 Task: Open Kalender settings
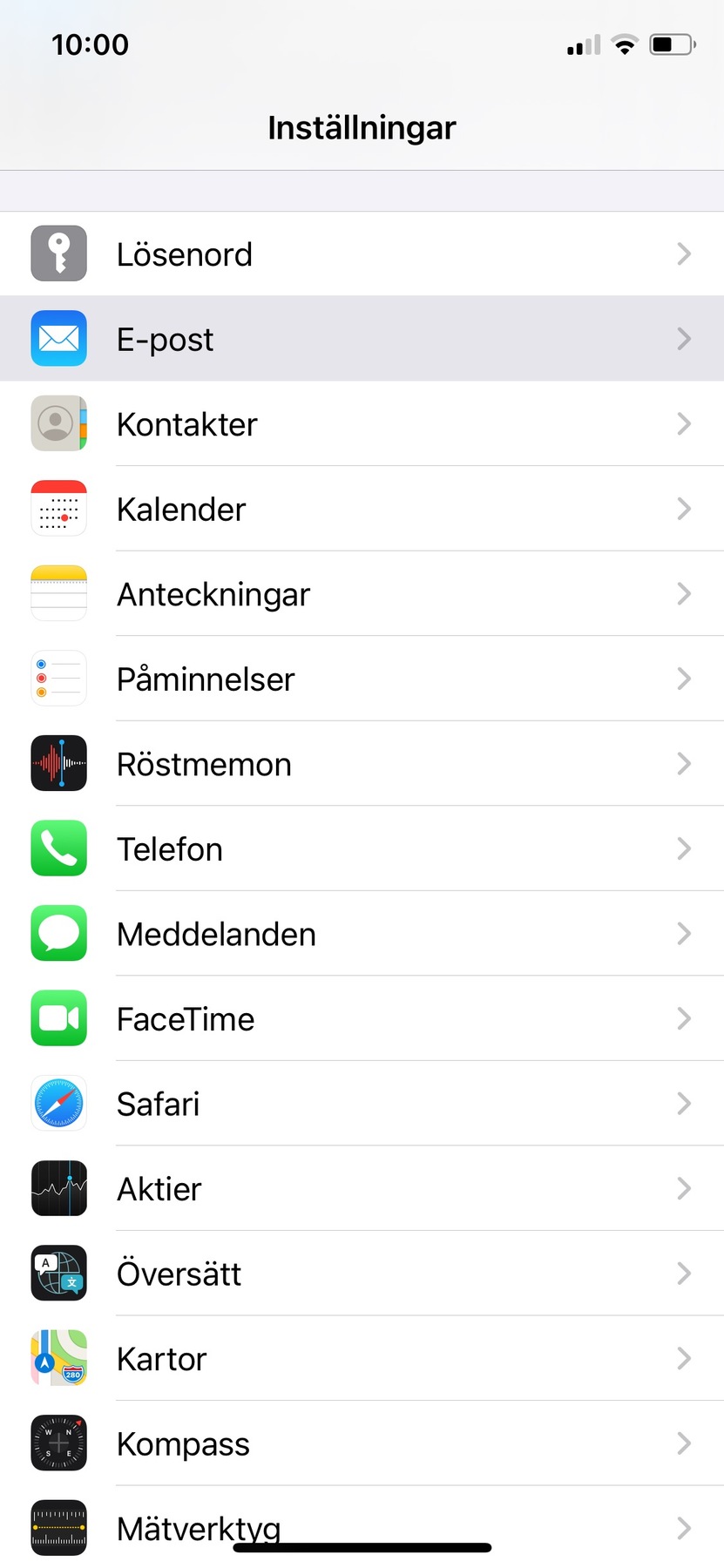pos(362,509)
